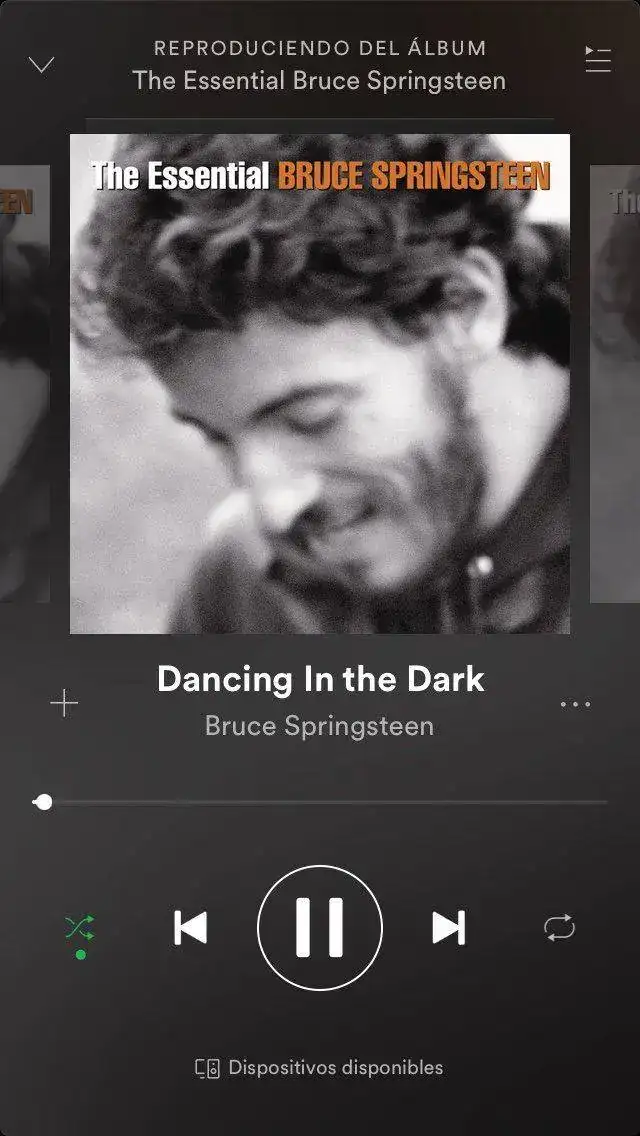Open the song options menu
640x1136 pixels.
click(575, 704)
